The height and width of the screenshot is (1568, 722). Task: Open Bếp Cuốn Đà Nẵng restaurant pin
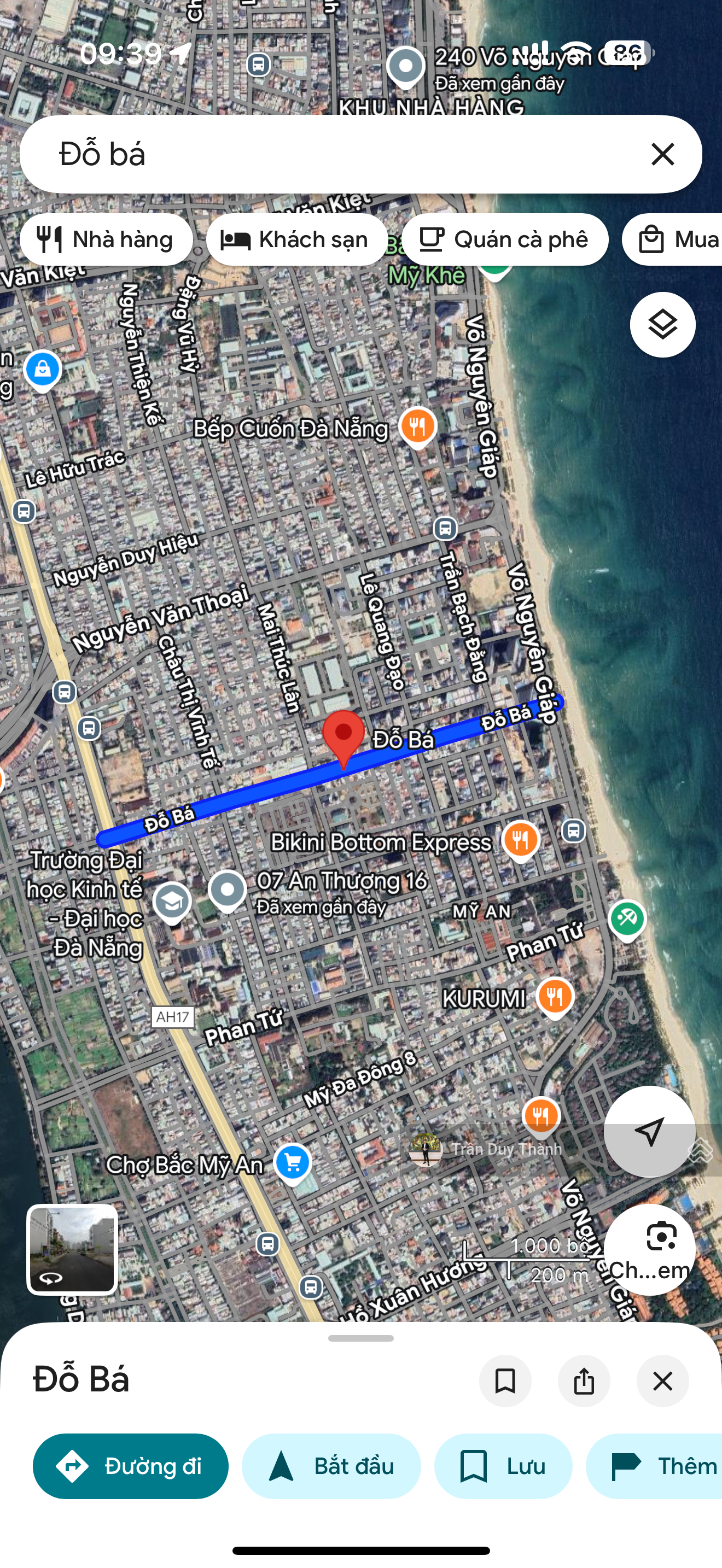418,425
